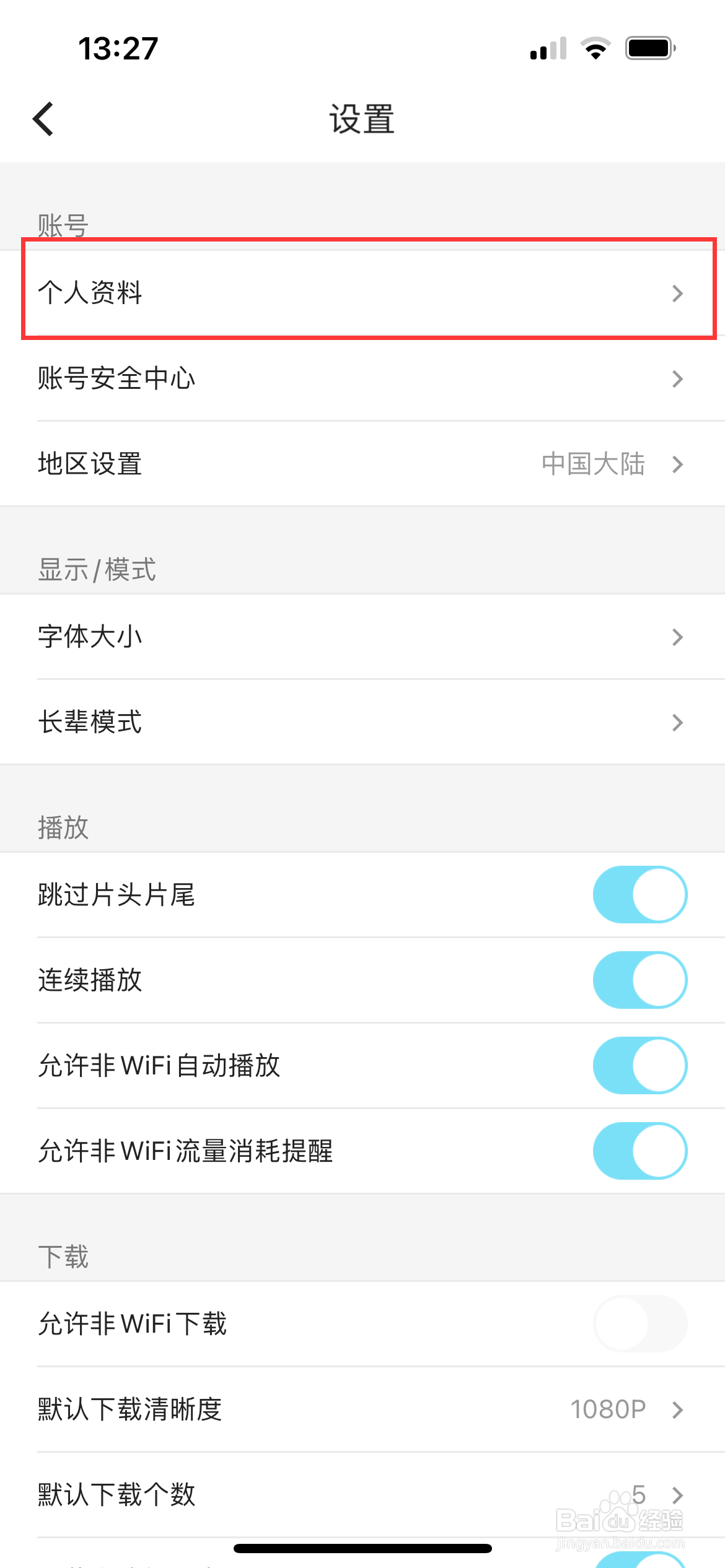This screenshot has height=1568, width=725.
Task: Disable 连续播放 switch
Action: coord(640,980)
